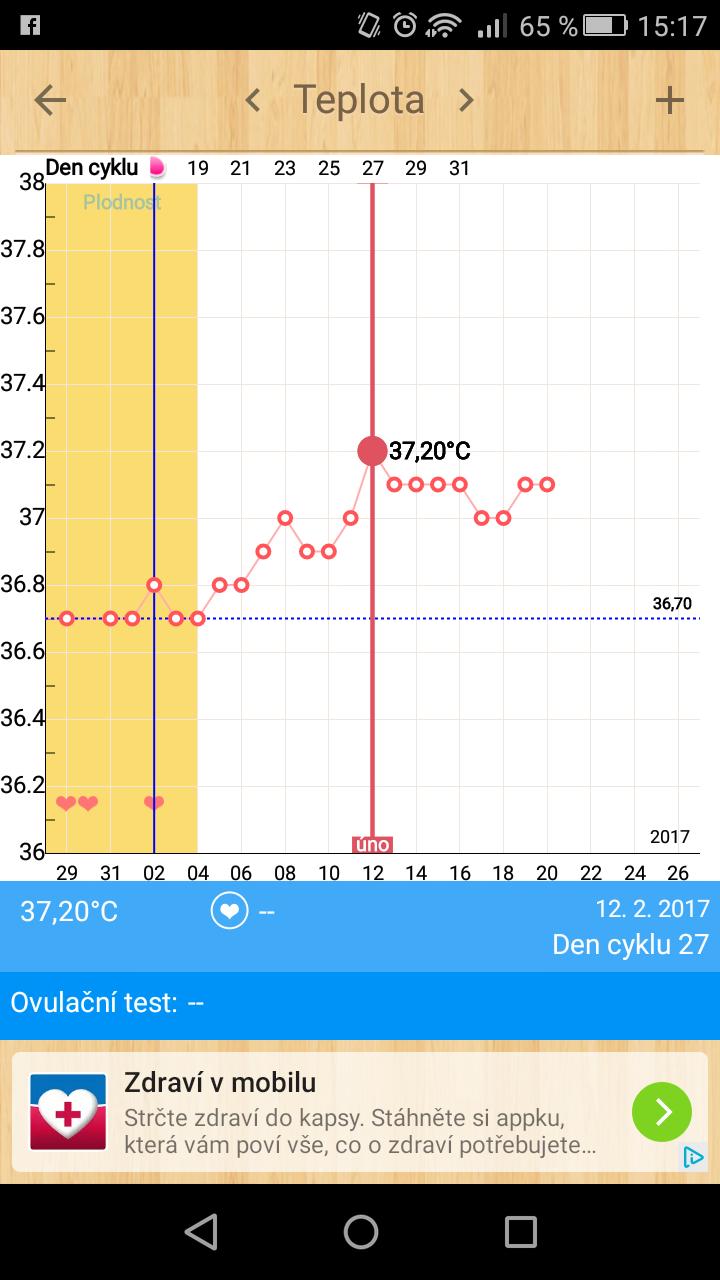Open recent apps overview
This screenshot has height=1280, width=720.
tap(520, 1232)
